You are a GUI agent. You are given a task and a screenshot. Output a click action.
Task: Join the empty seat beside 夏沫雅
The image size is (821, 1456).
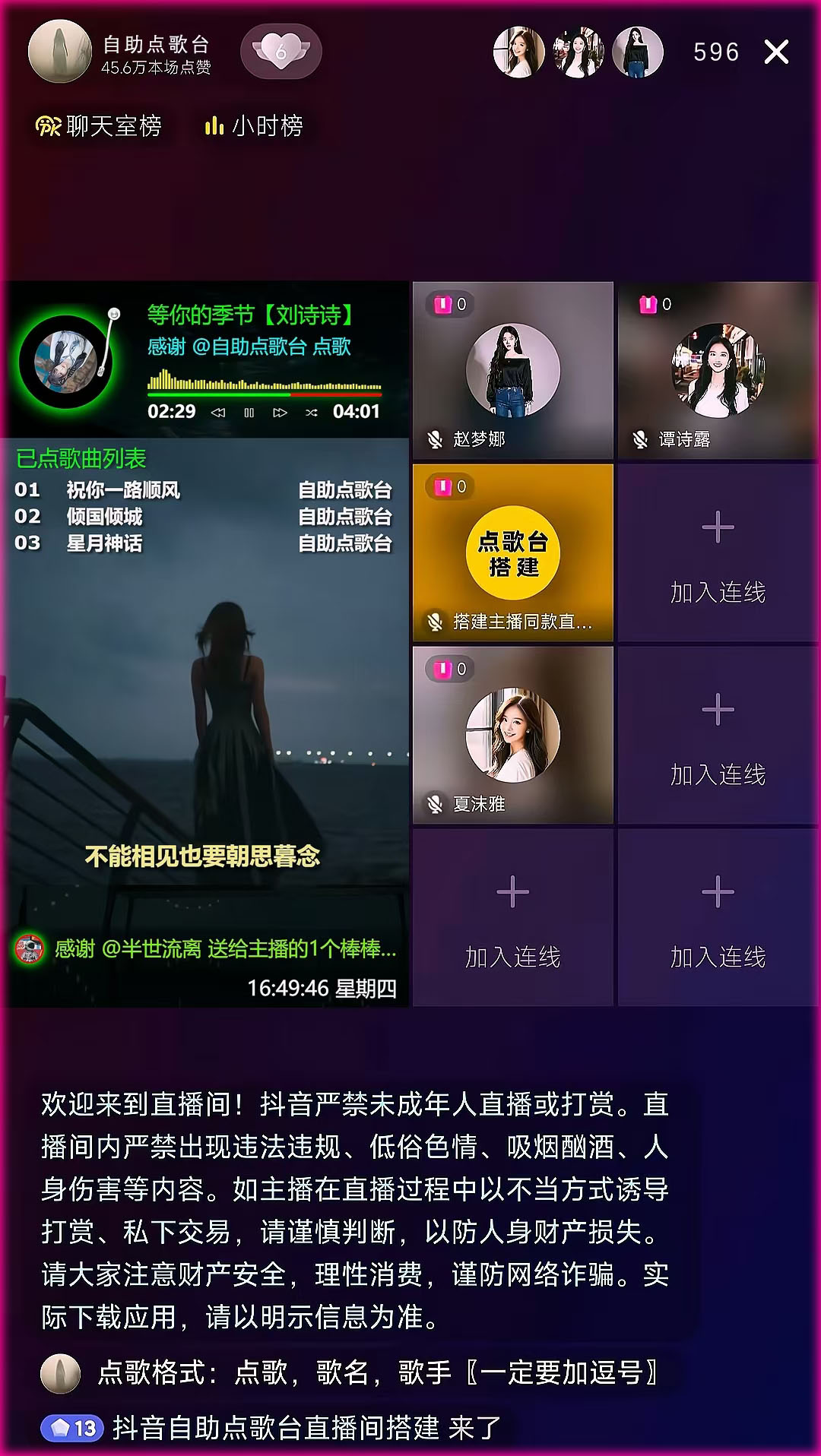pos(718,736)
